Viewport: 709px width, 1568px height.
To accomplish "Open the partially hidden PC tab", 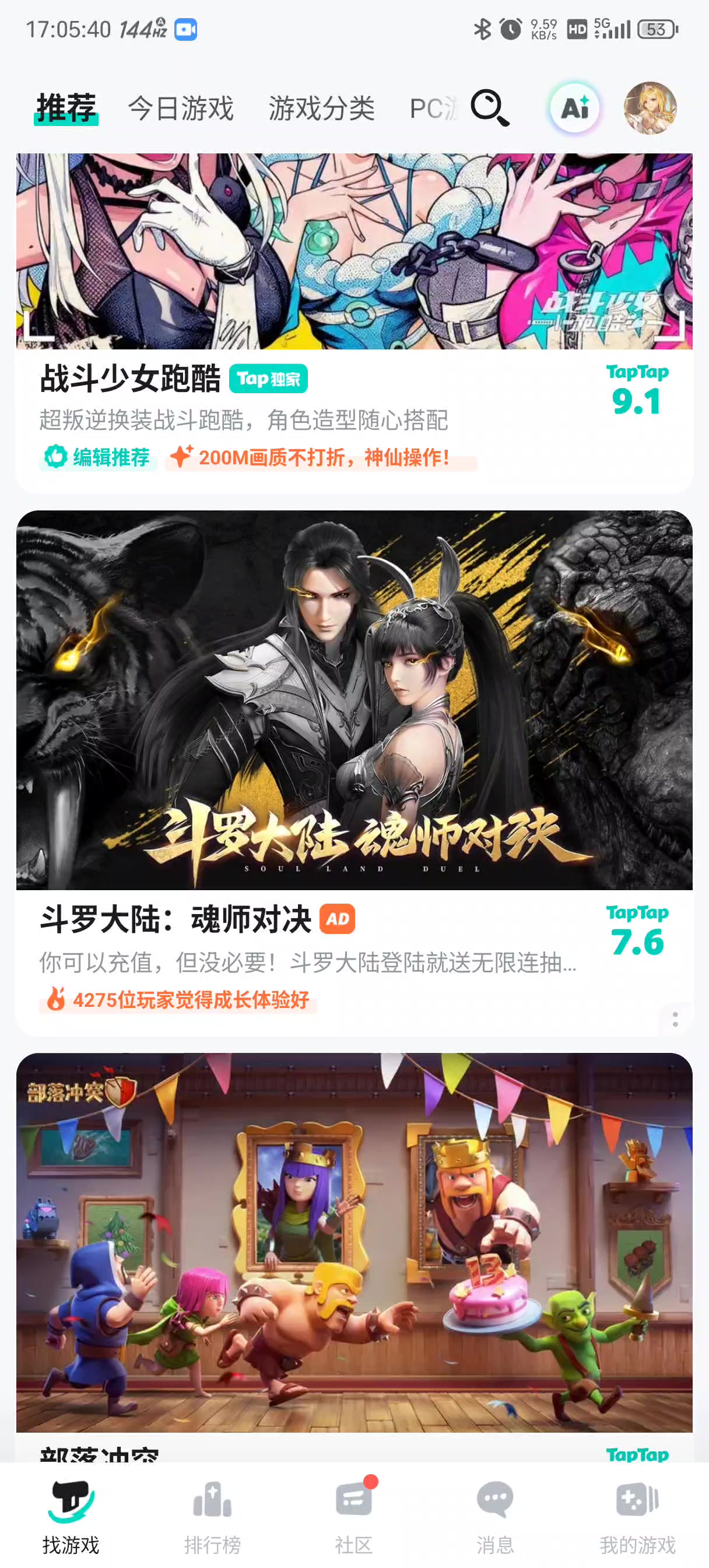I will tap(432, 109).
